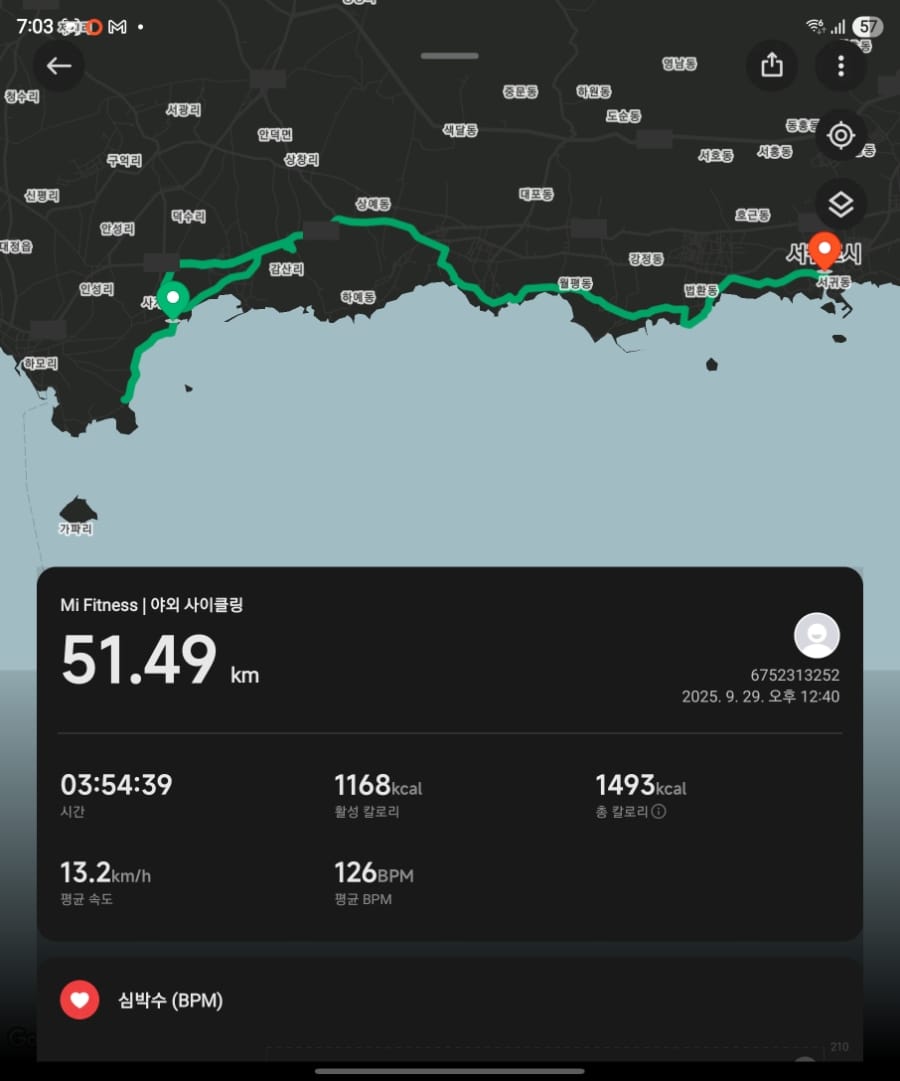
Task: Open the profile avatar on workout card
Action: coord(816,636)
